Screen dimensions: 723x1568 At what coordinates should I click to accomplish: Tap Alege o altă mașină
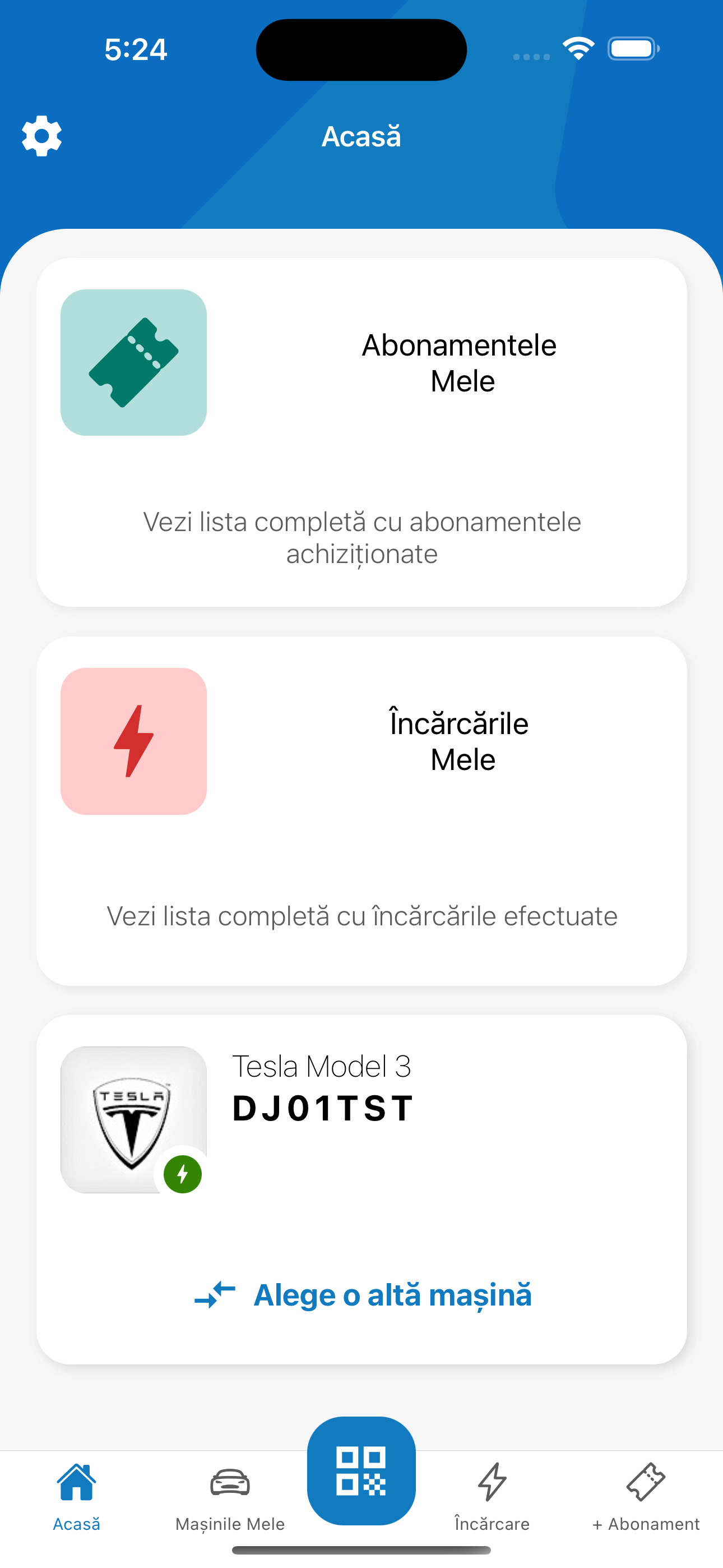[x=363, y=1295]
